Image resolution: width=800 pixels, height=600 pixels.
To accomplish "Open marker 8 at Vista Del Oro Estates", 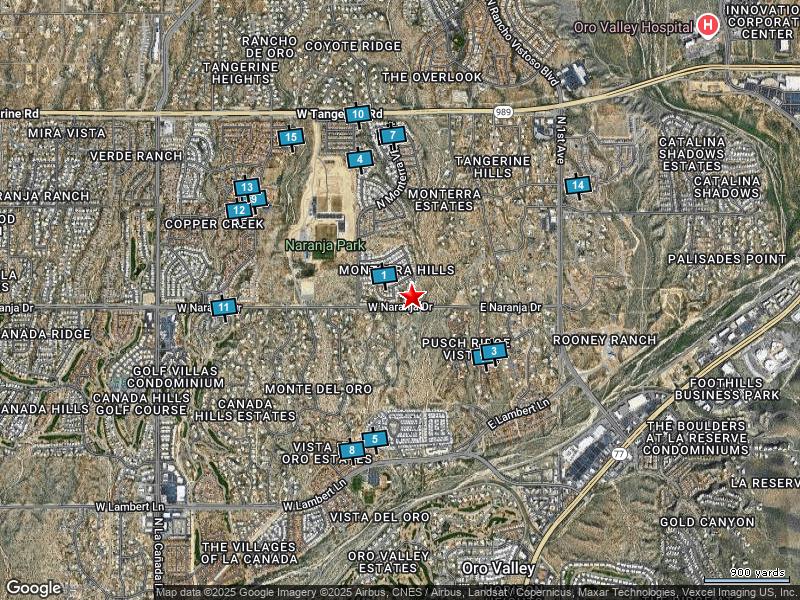I will tap(352, 450).
